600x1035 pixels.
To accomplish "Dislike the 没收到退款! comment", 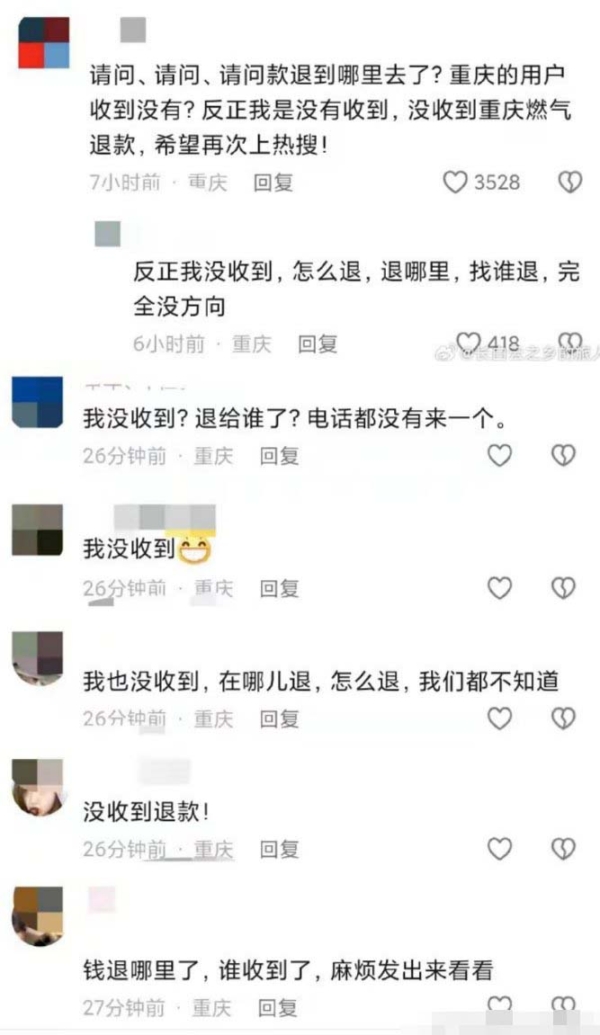I will 564,849.
